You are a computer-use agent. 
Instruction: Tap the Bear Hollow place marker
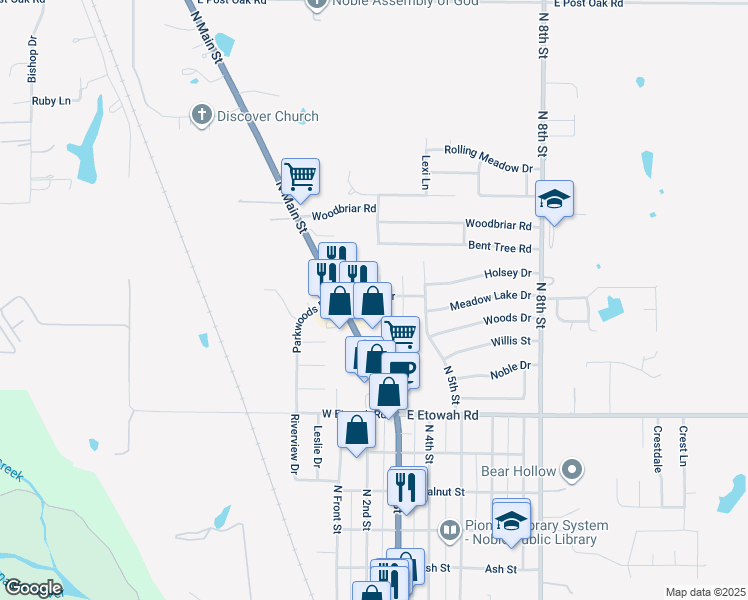coord(572,468)
